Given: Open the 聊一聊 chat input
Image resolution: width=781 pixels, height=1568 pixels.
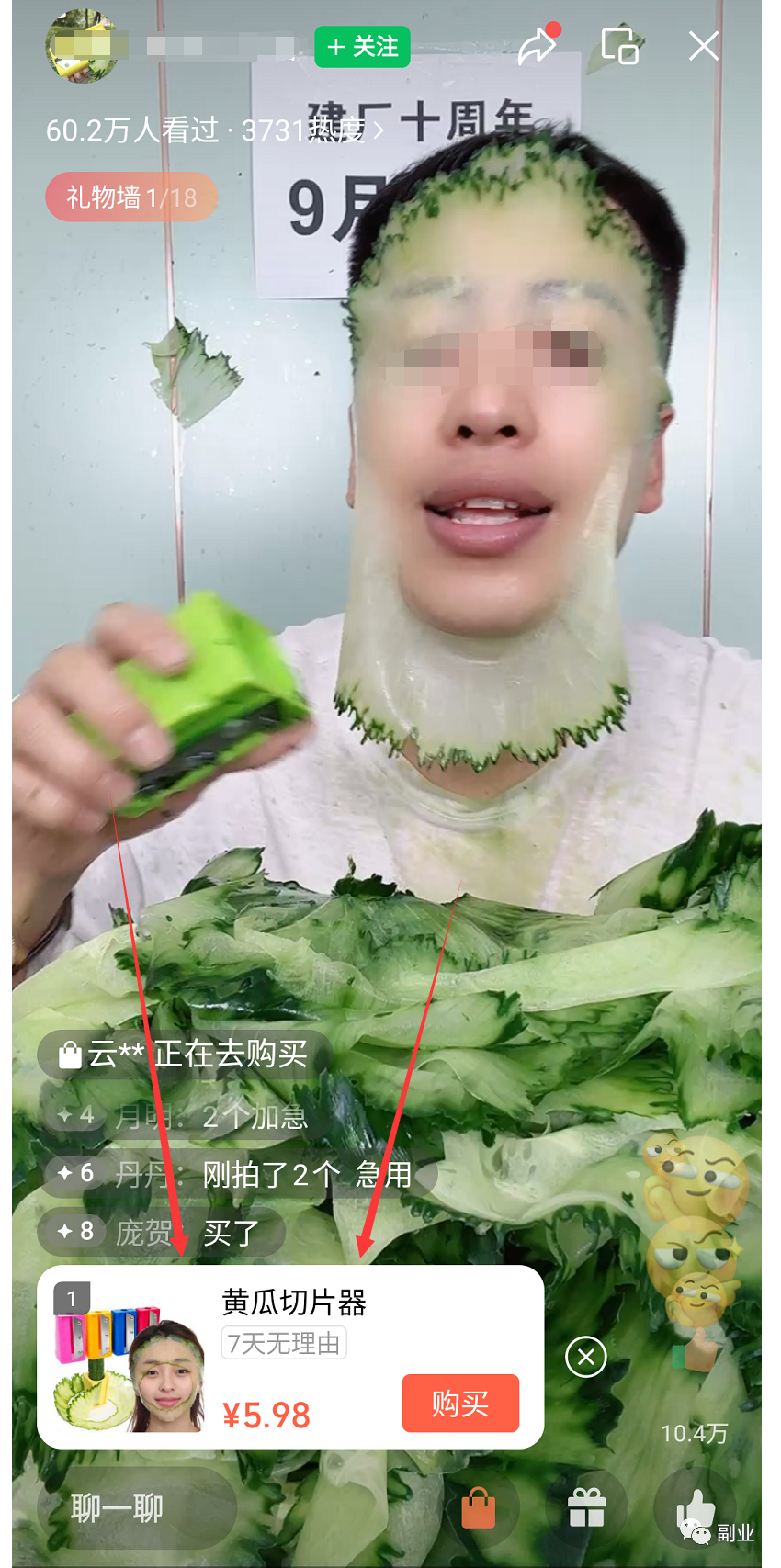Looking at the screenshot, I should click(136, 1507).
